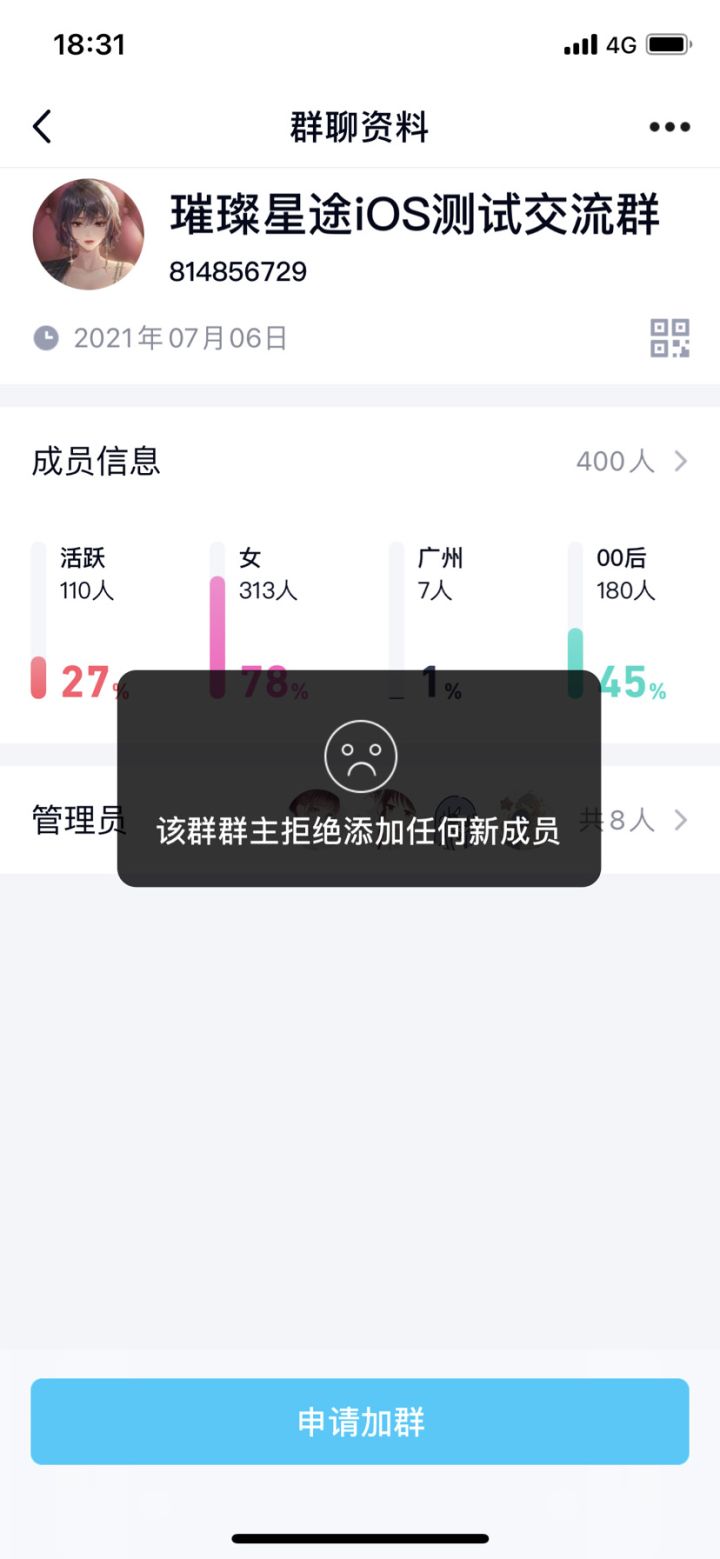
Task: Tap the battery icon in the status bar
Action: (672, 43)
